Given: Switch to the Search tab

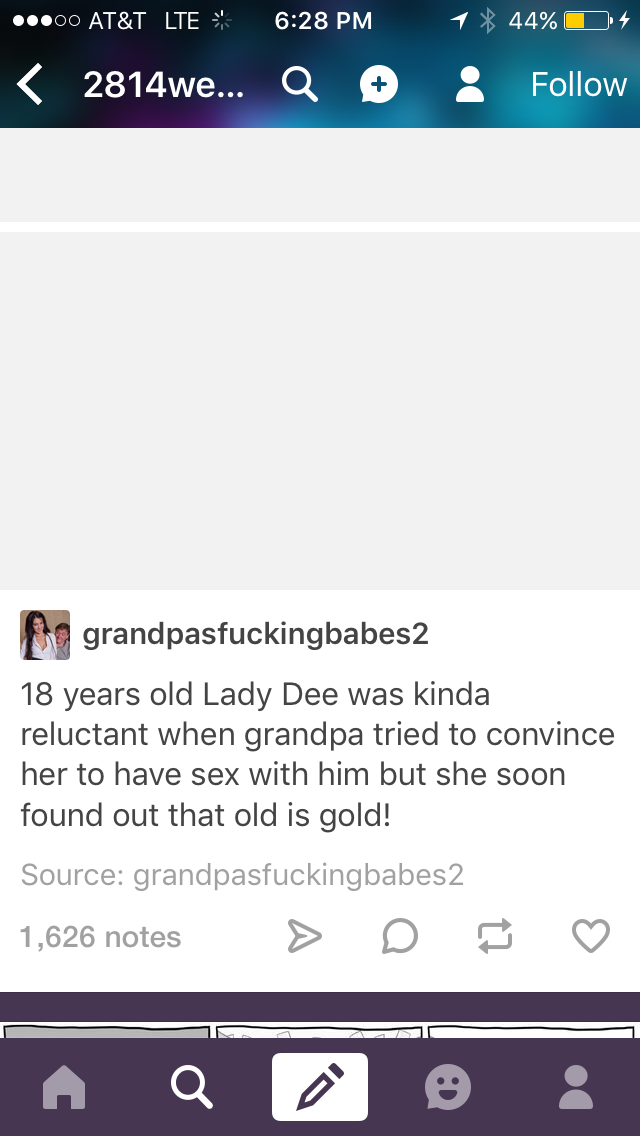Looking at the screenshot, I should [192, 1087].
